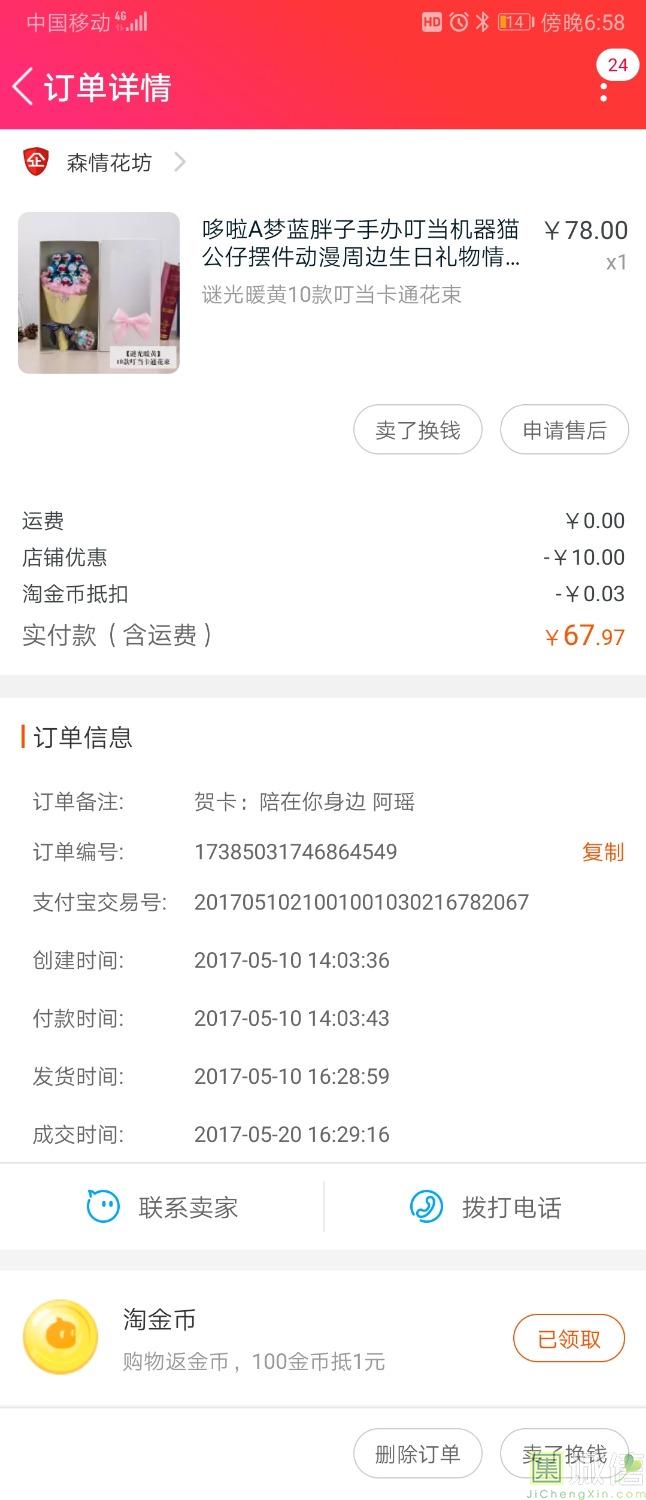Tap 卖了换钱 beside 申请售后
This screenshot has width=646, height=1500.
[x=418, y=430]
